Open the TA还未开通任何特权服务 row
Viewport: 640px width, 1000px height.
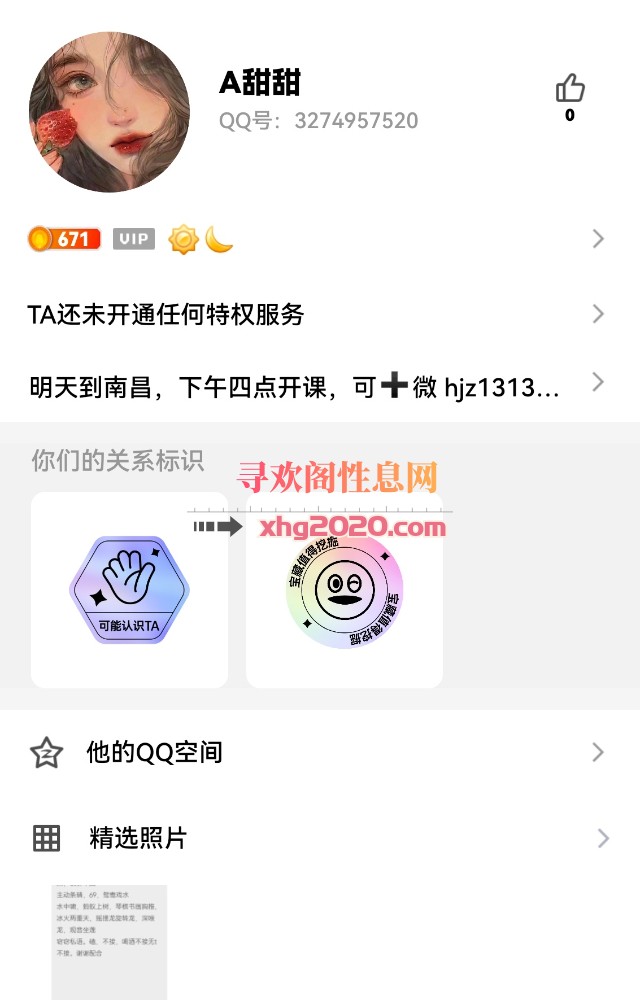(320, 315)
